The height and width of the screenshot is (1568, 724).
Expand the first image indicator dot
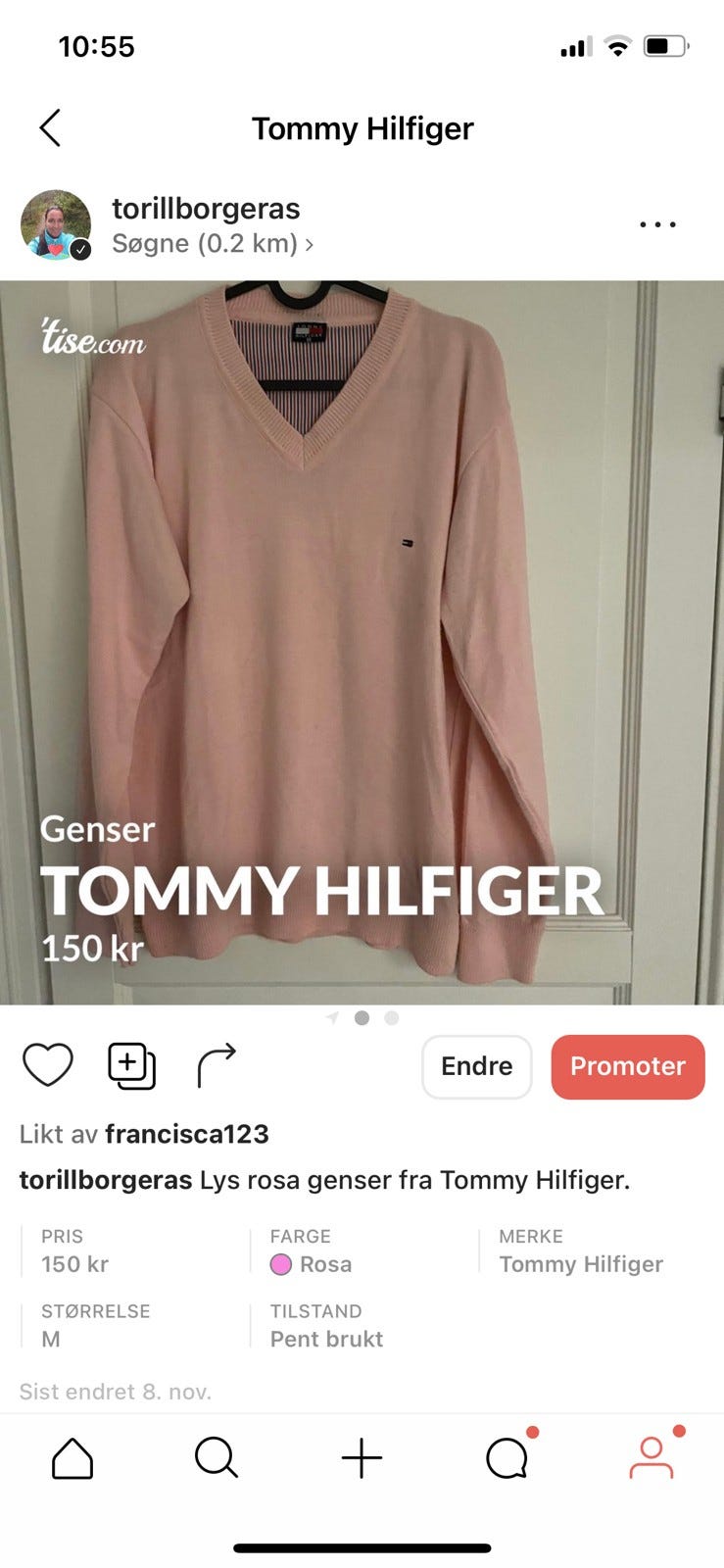click(x=362, y=1017)
